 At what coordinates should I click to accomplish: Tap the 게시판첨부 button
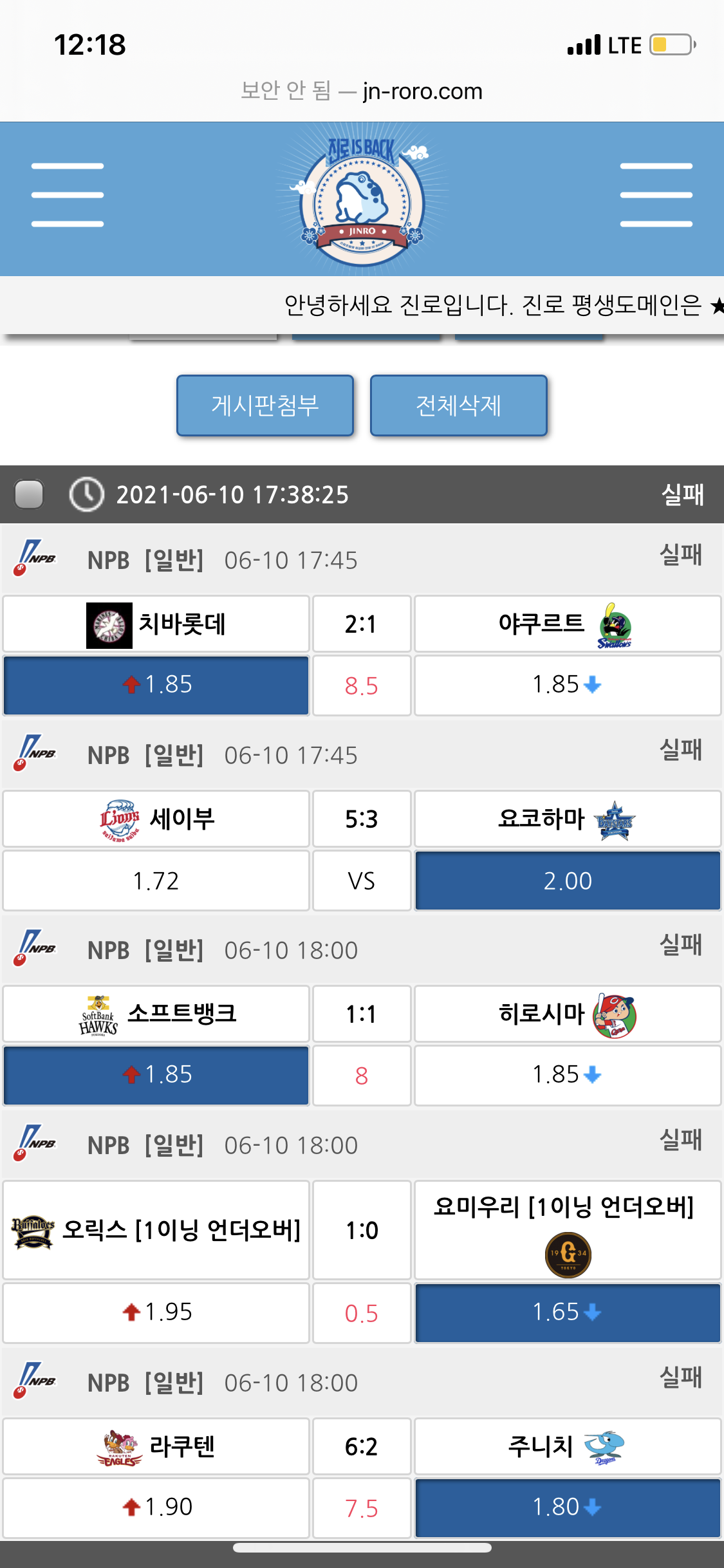[x=265, y=406]
